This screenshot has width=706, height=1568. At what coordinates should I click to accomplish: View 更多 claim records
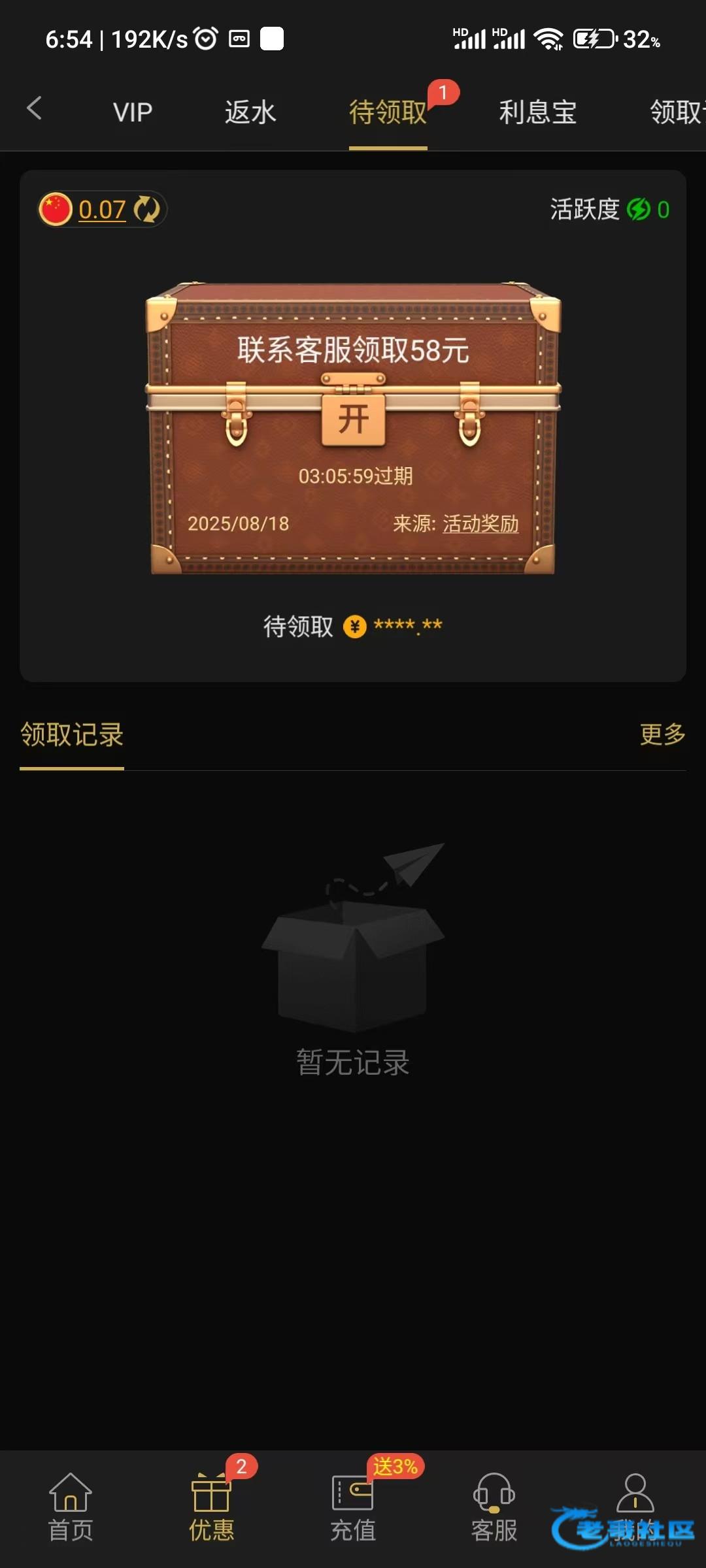662,734
